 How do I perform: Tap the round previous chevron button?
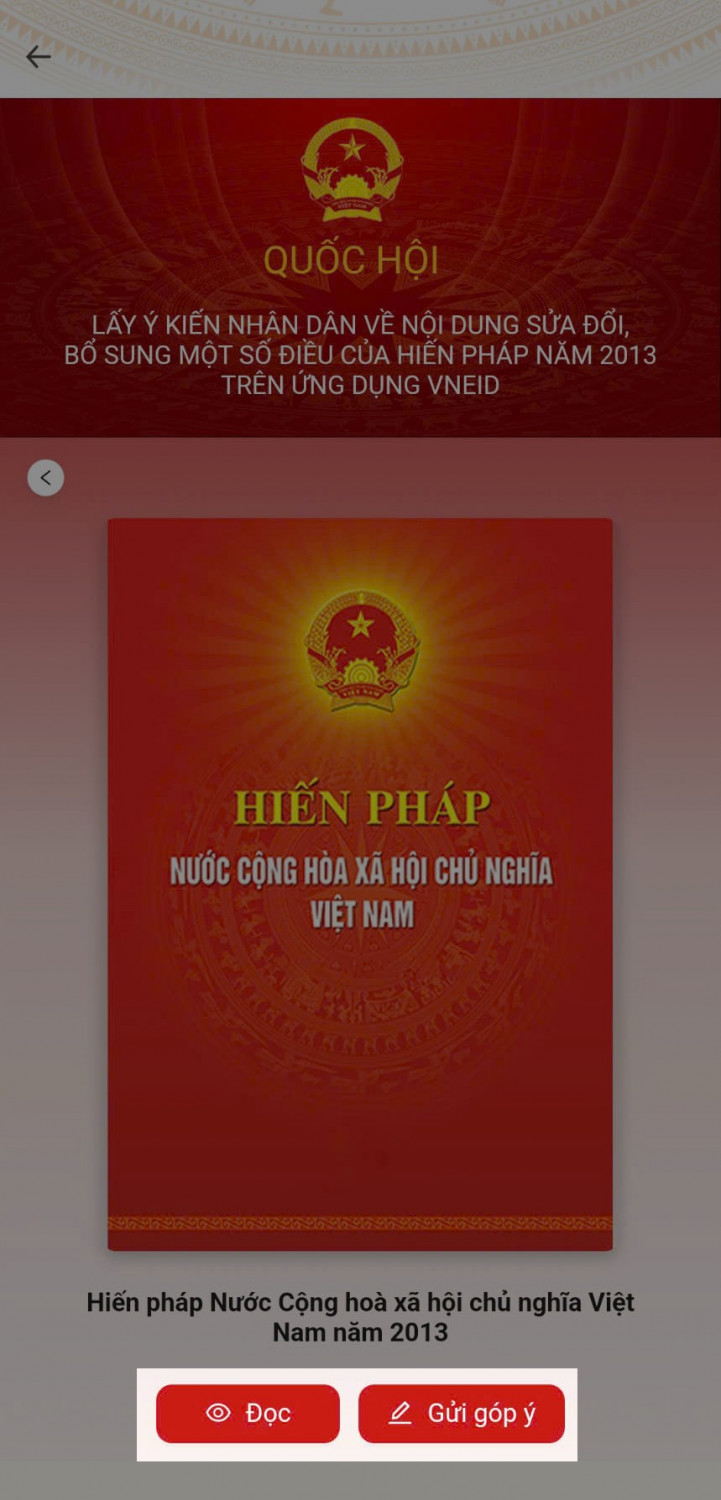pos(45,478)
